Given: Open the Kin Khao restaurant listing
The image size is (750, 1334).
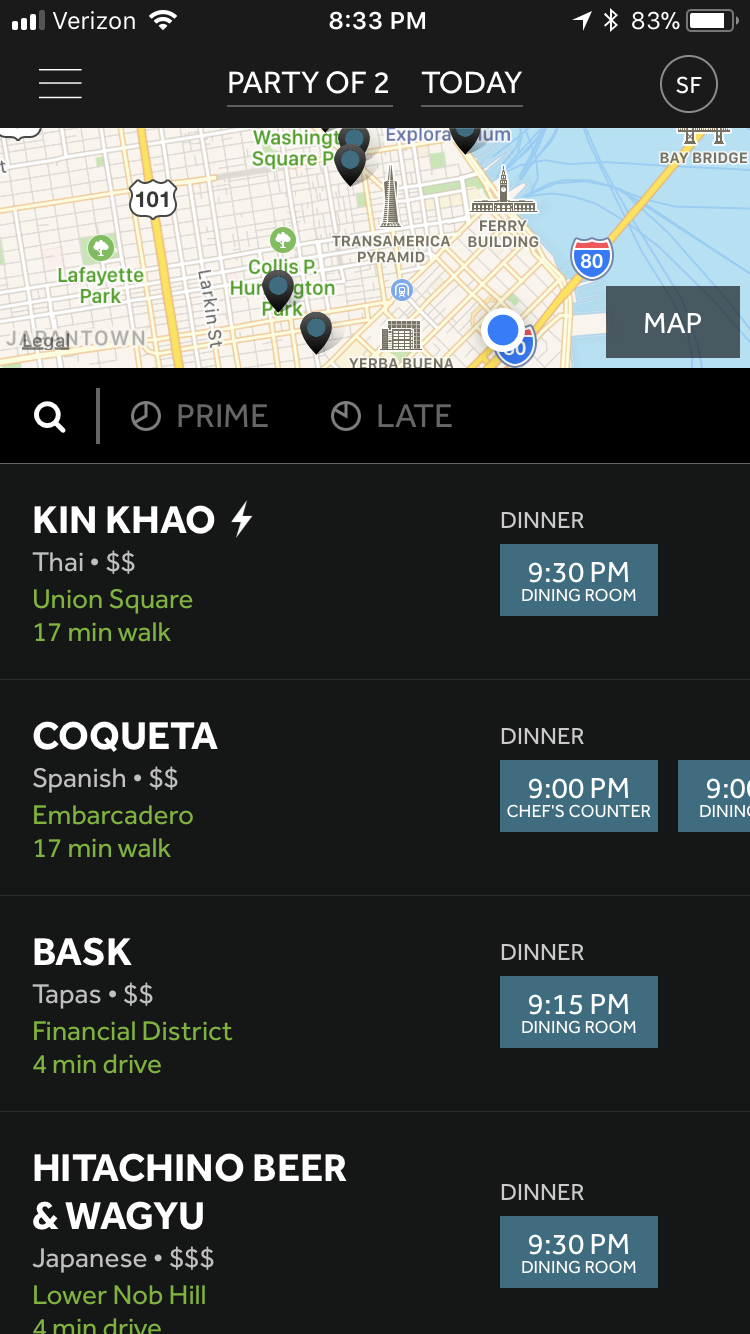Looking at the screenshot, I should [x=124, y=520].
